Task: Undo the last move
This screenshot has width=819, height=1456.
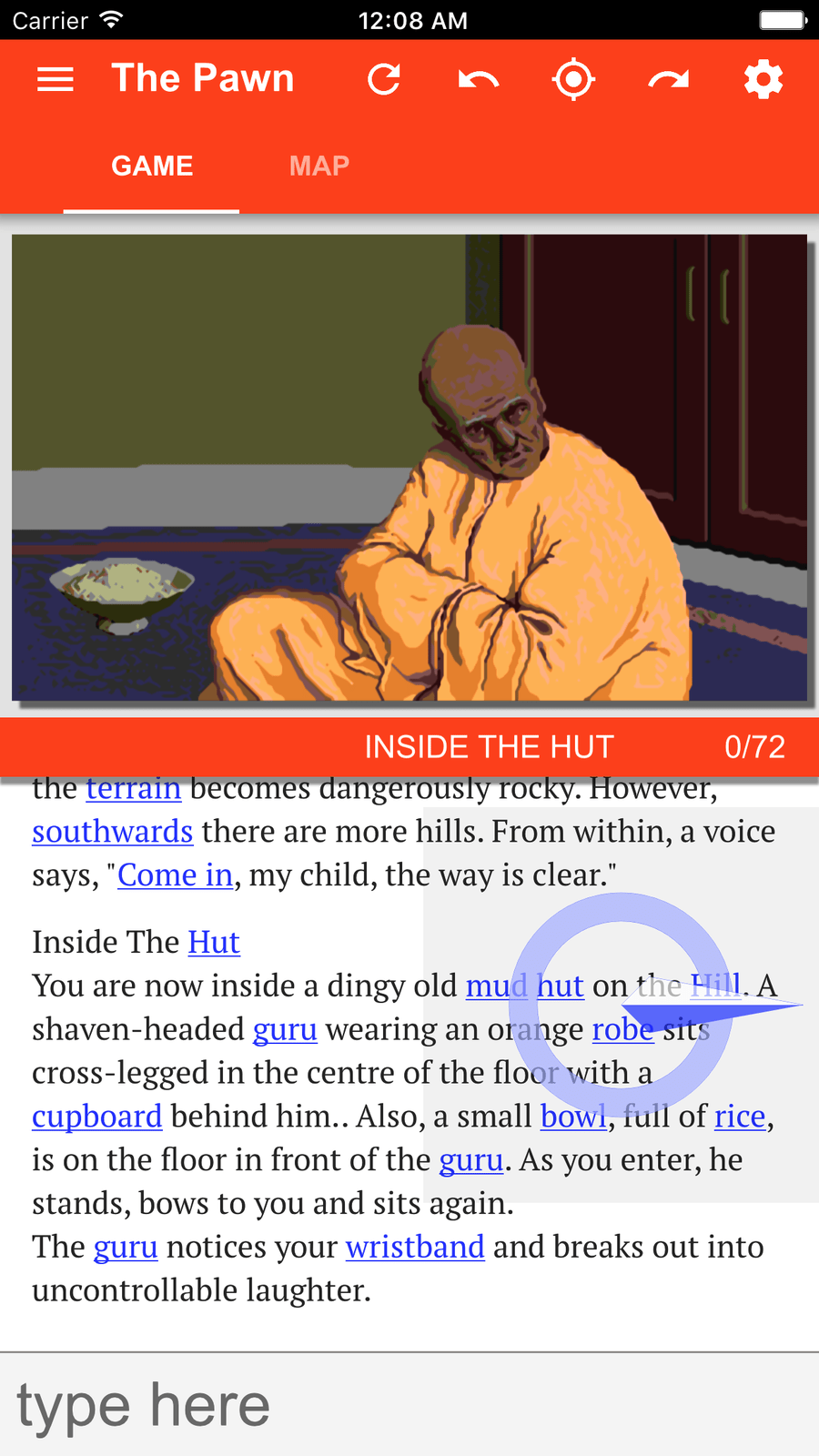Action: point(479,79)
